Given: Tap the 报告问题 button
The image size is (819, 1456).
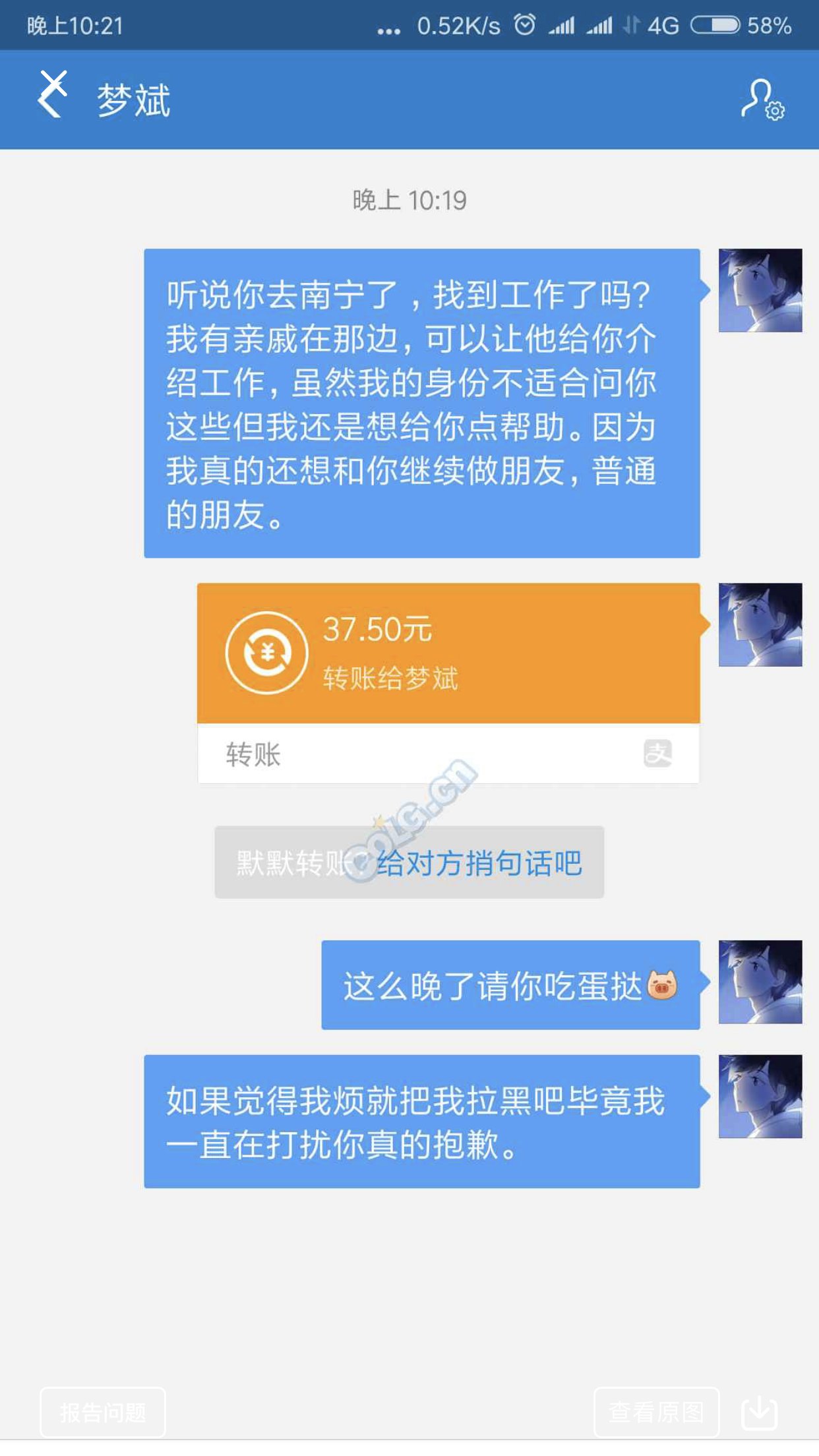Looking at the screenshot, I should point(103,1412).
